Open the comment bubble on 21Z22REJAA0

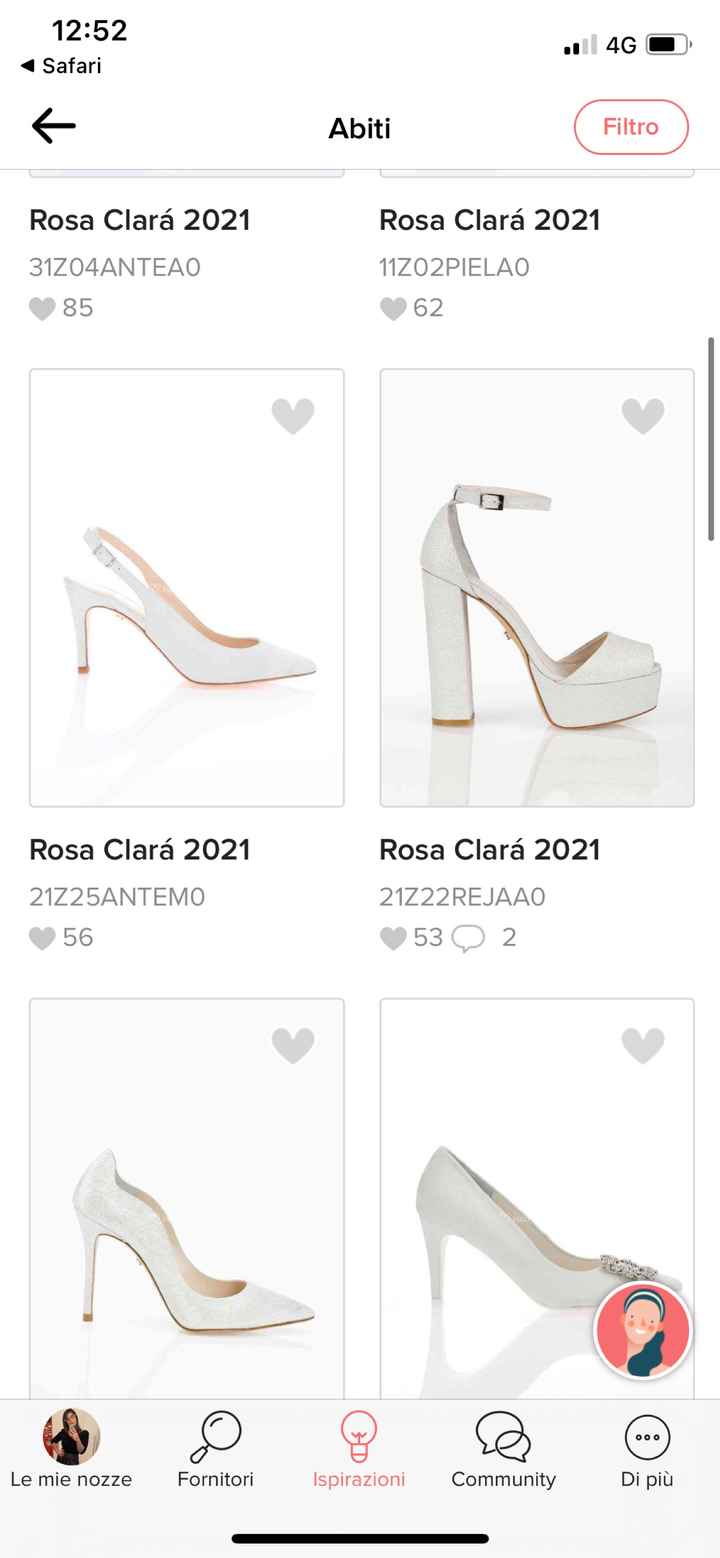coord(467,938)
